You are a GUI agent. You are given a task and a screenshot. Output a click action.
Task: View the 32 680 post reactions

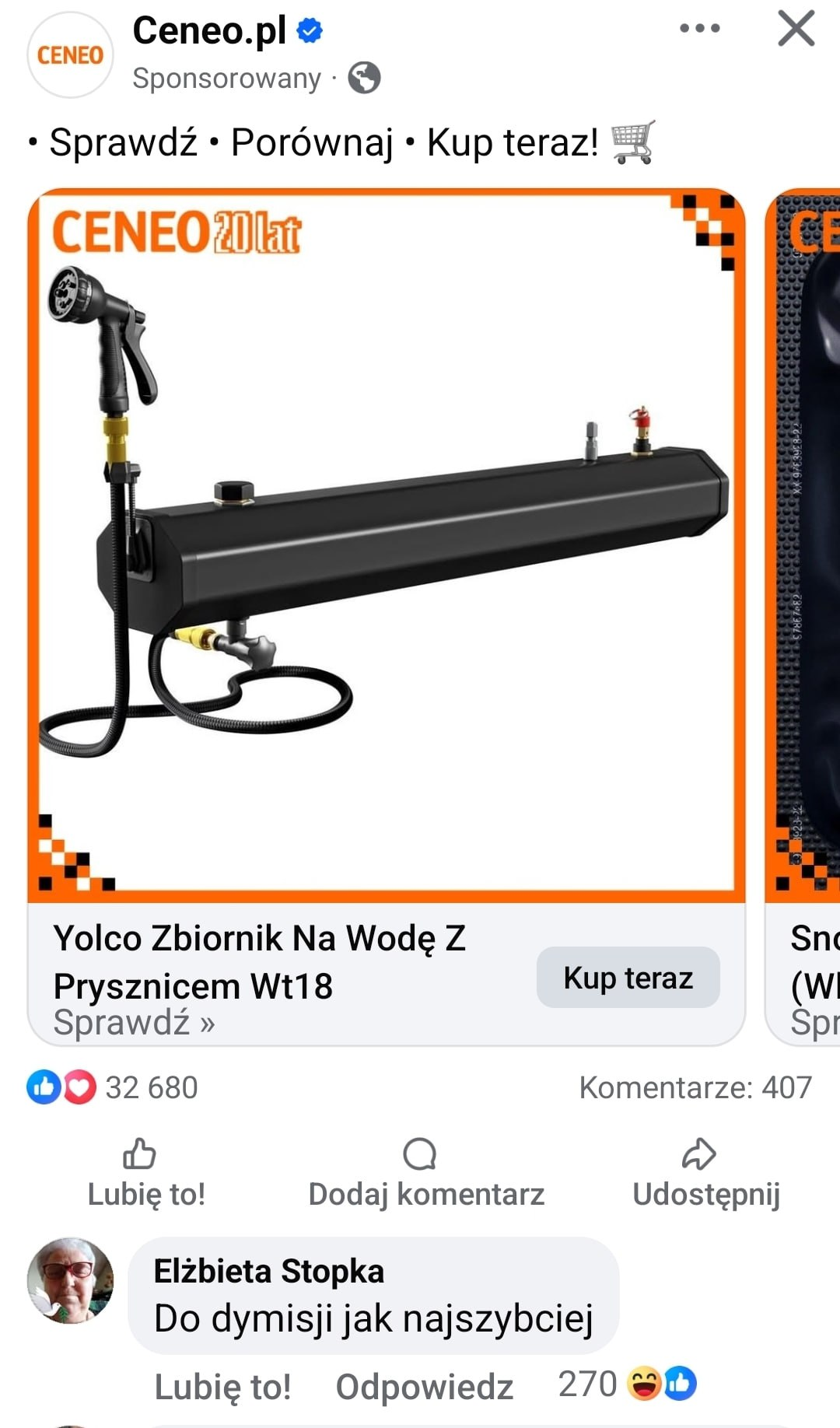click(114, 1087)
